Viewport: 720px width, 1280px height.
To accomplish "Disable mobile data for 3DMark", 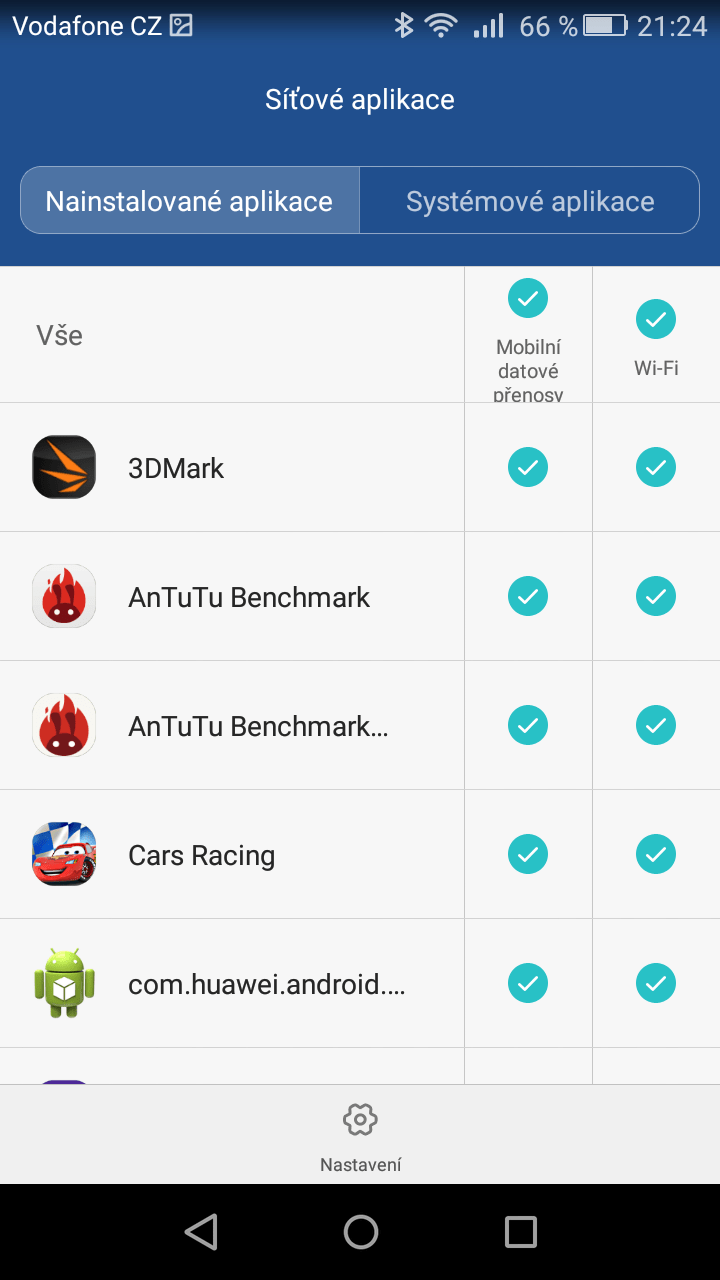I will click(x=528, y=467).
